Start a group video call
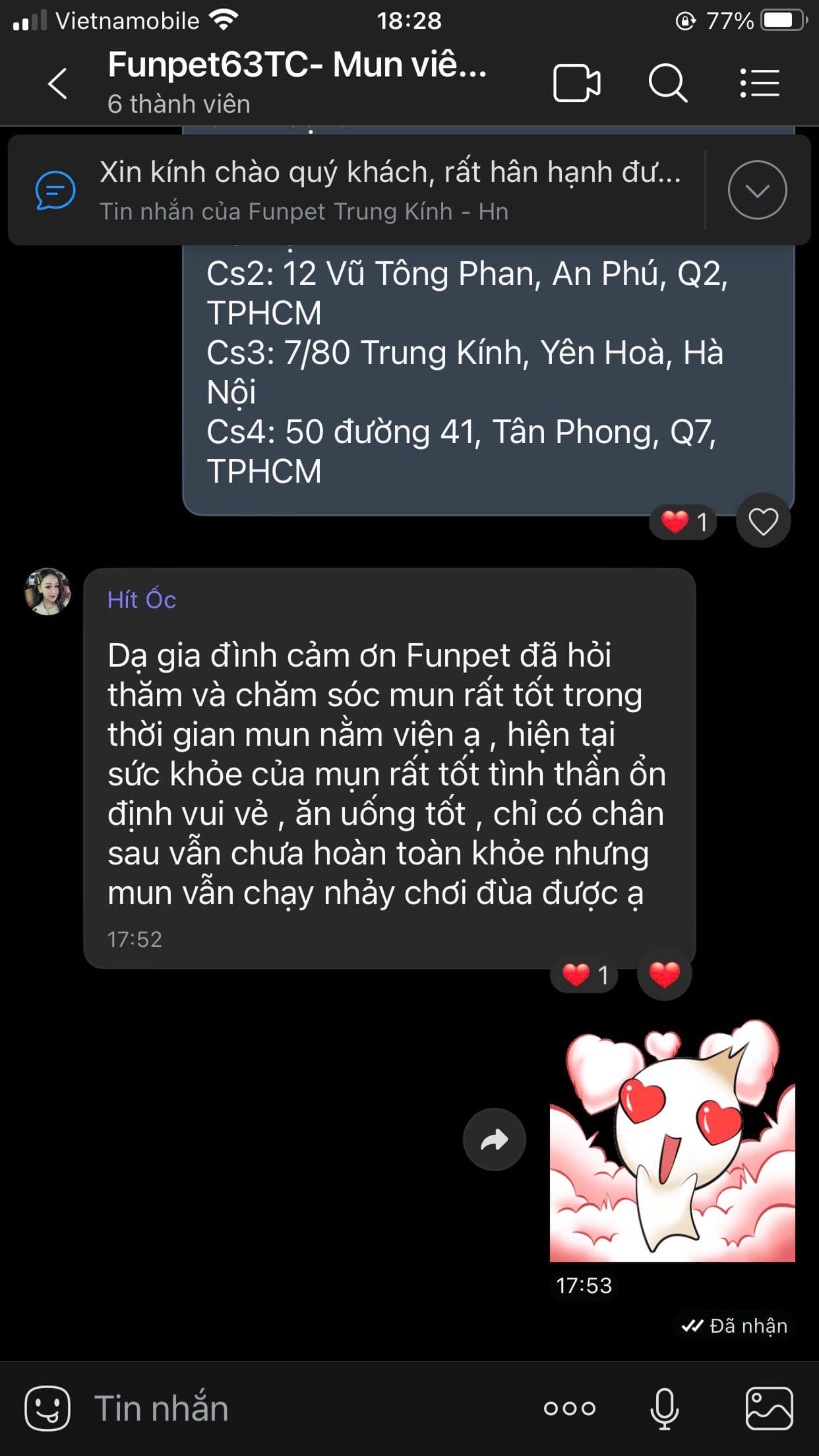This screenshot has width=819, height=1456. [576, 84]
